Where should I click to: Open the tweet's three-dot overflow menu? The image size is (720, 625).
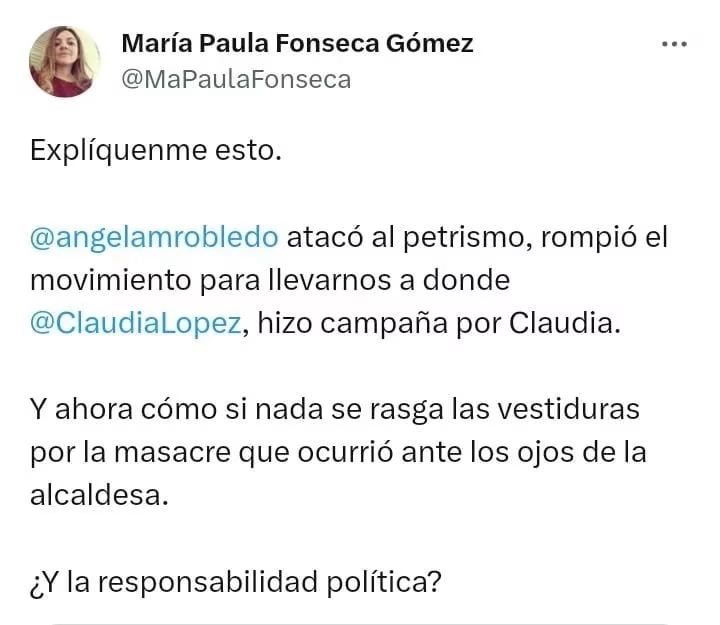tap(675, 45)
